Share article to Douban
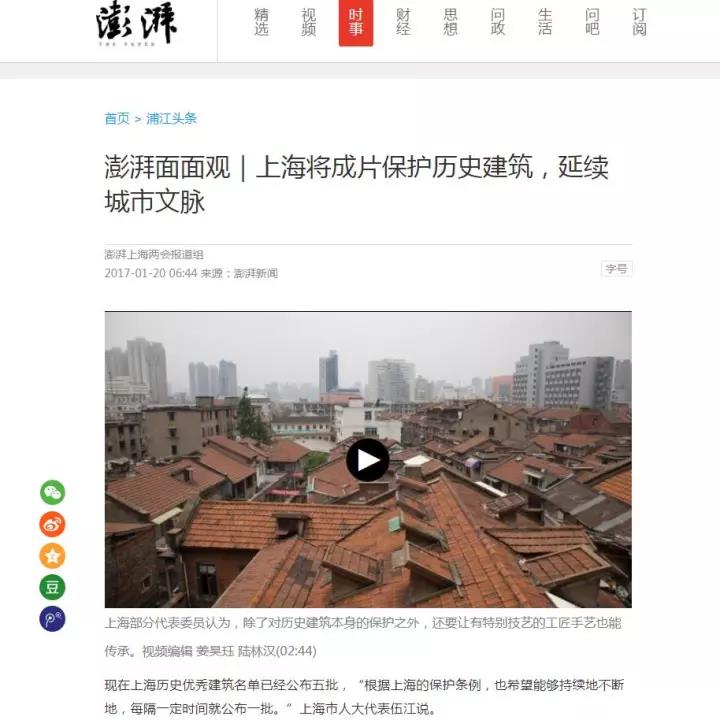This screenshot has width=720, height=720. coord(52,587)
